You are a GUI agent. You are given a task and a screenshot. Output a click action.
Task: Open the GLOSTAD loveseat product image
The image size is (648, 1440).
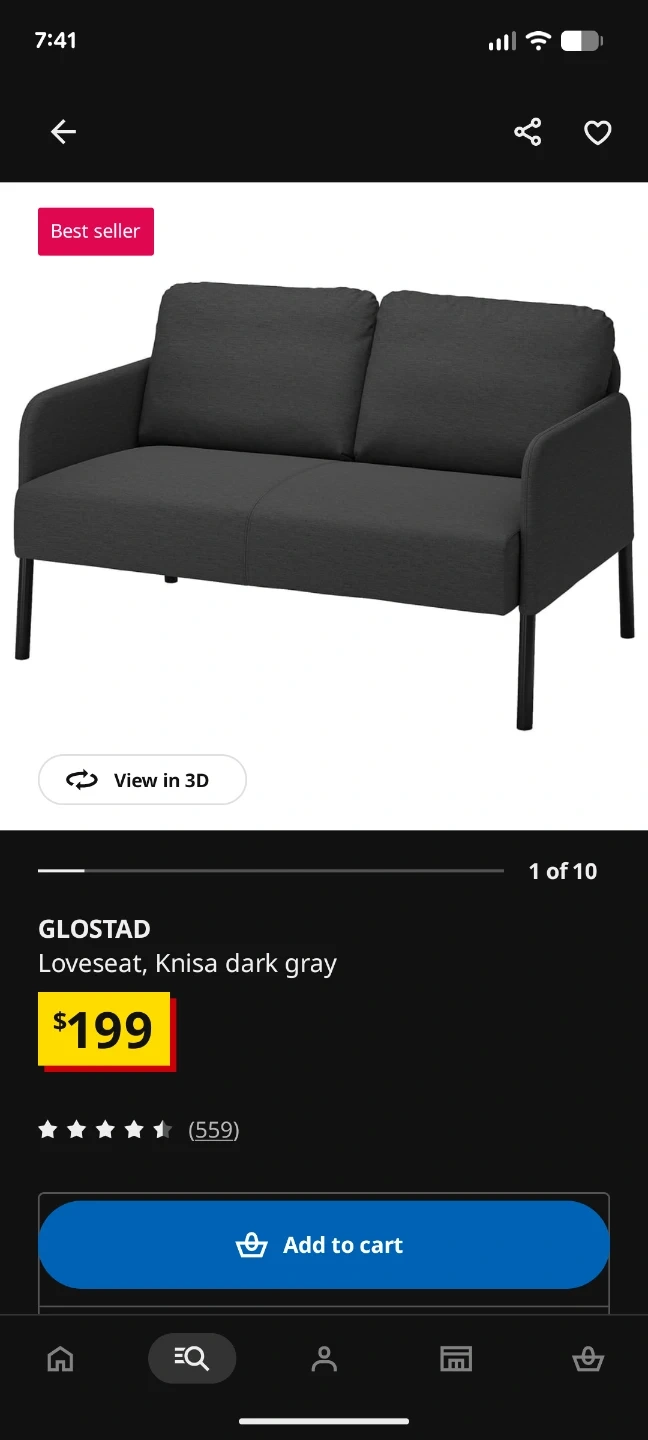[x=324, y=500]
